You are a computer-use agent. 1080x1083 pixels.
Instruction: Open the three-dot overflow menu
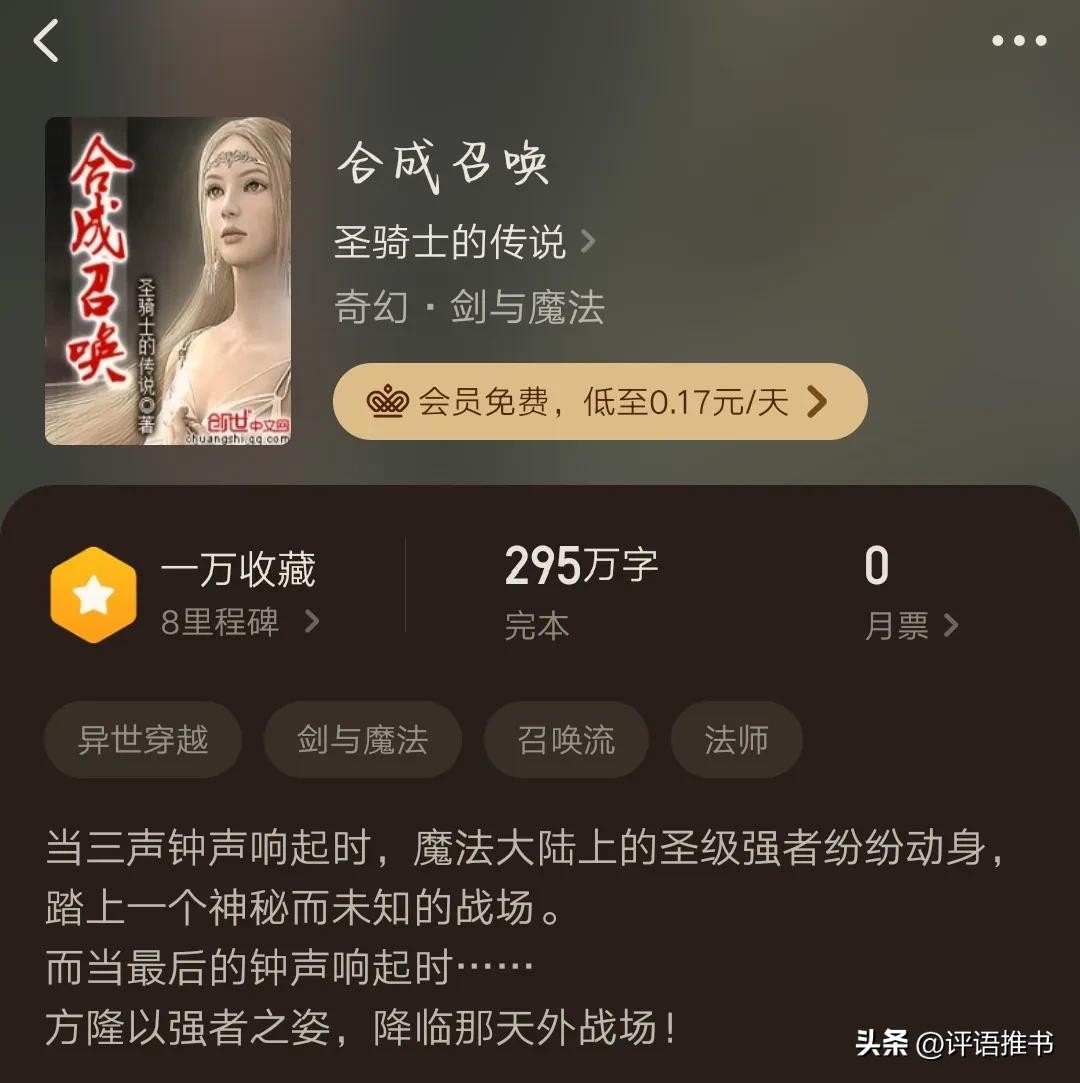pos(1019,42)
